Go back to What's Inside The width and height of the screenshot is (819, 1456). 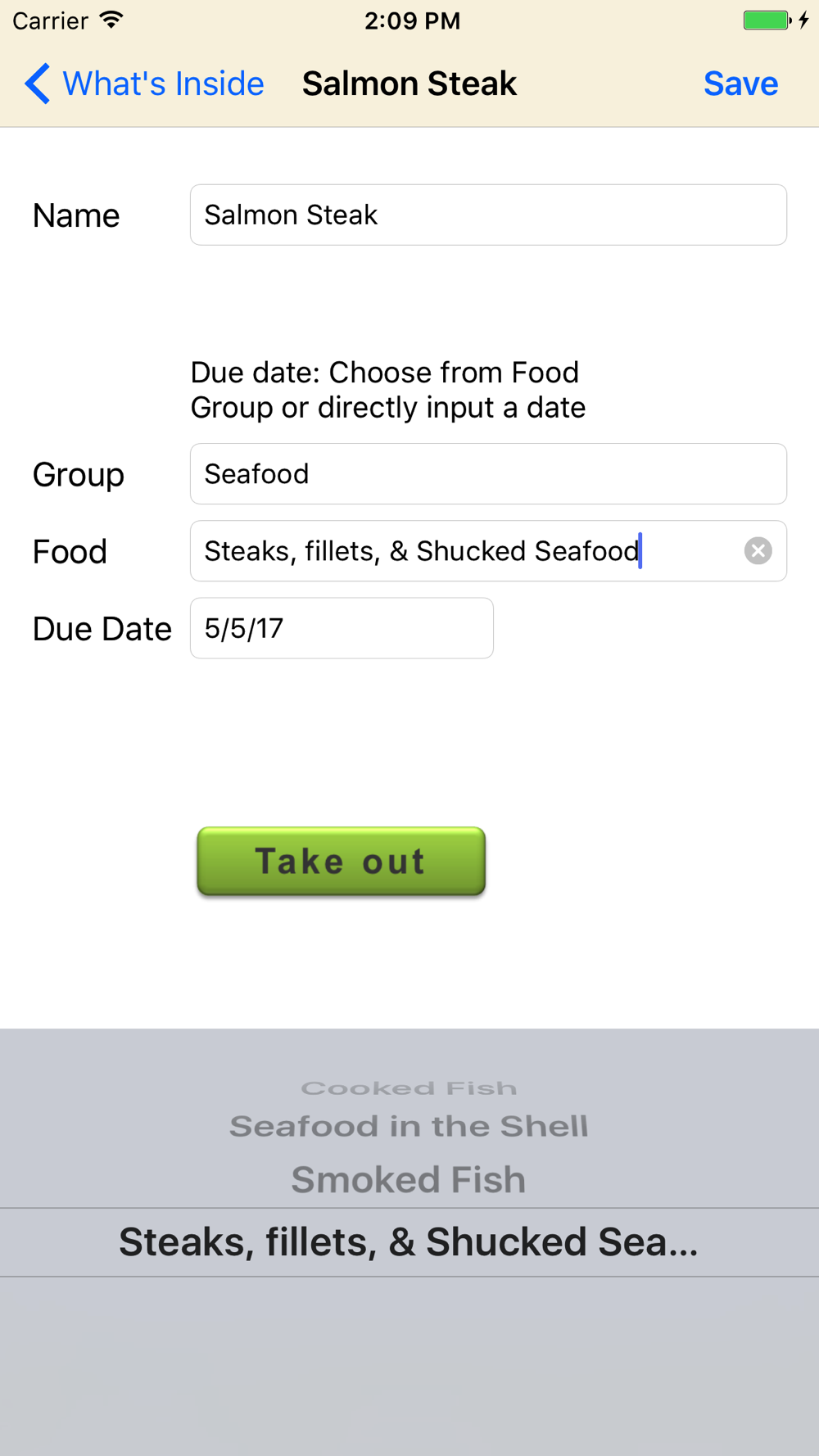coord(144,84)
